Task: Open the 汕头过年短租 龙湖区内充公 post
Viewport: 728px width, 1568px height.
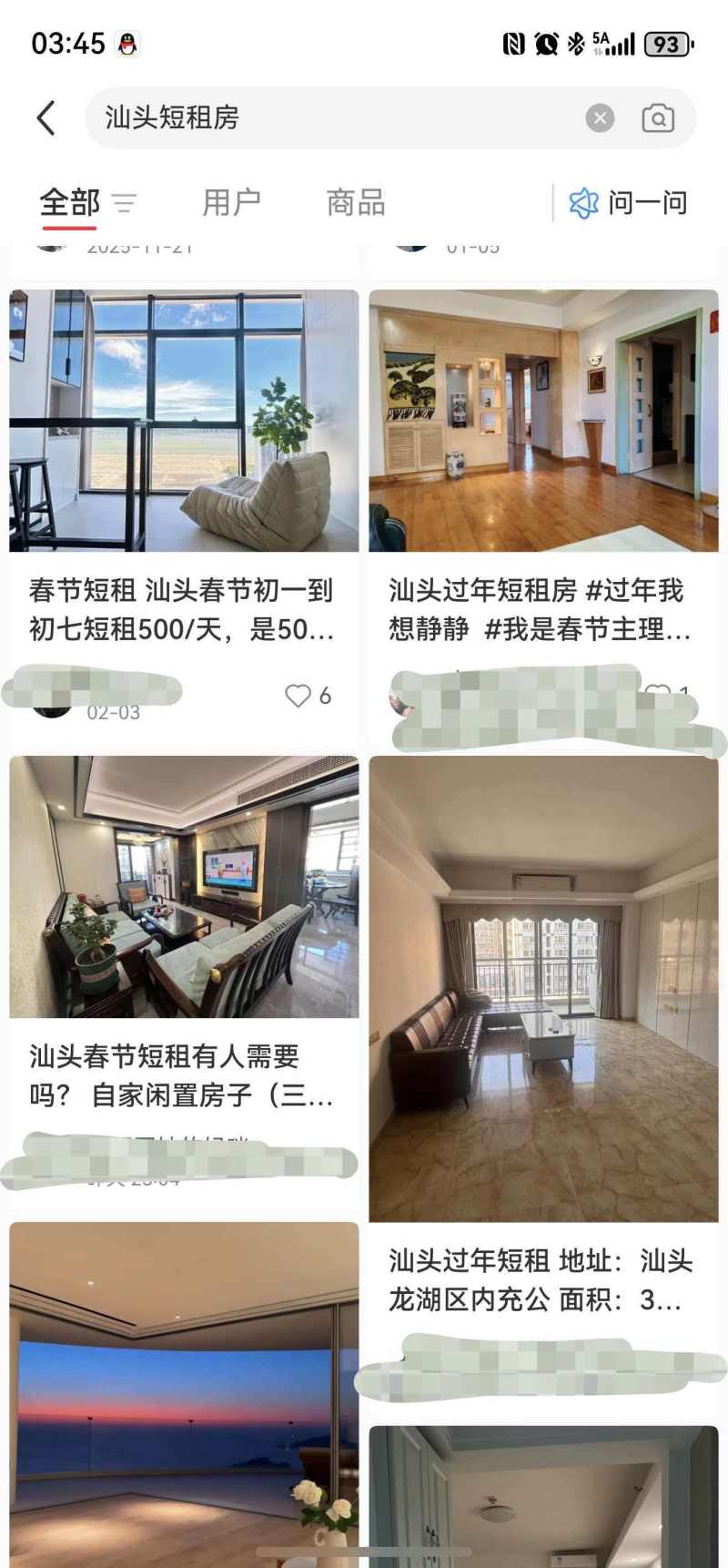Action: (543, 988)
